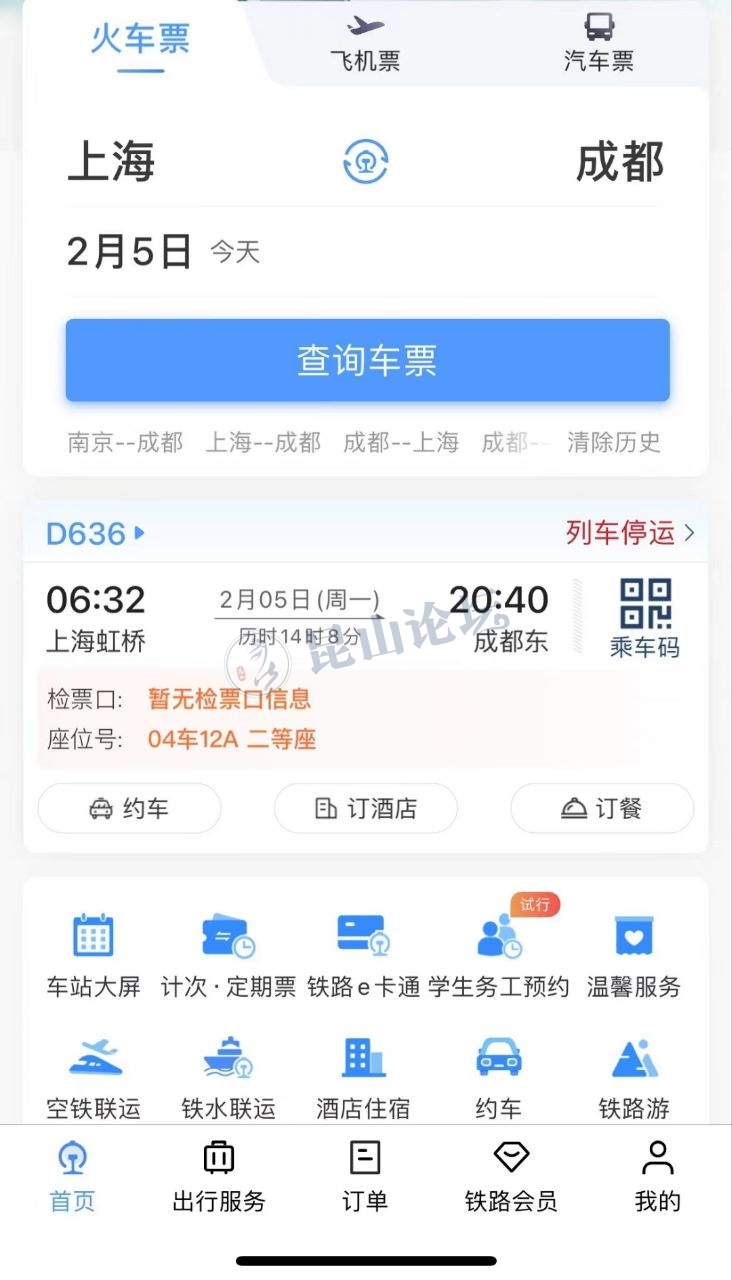Pick travel date 2月5日
Image resolution: width=732 pixels, height=1280 pixels.
point(129,252)
